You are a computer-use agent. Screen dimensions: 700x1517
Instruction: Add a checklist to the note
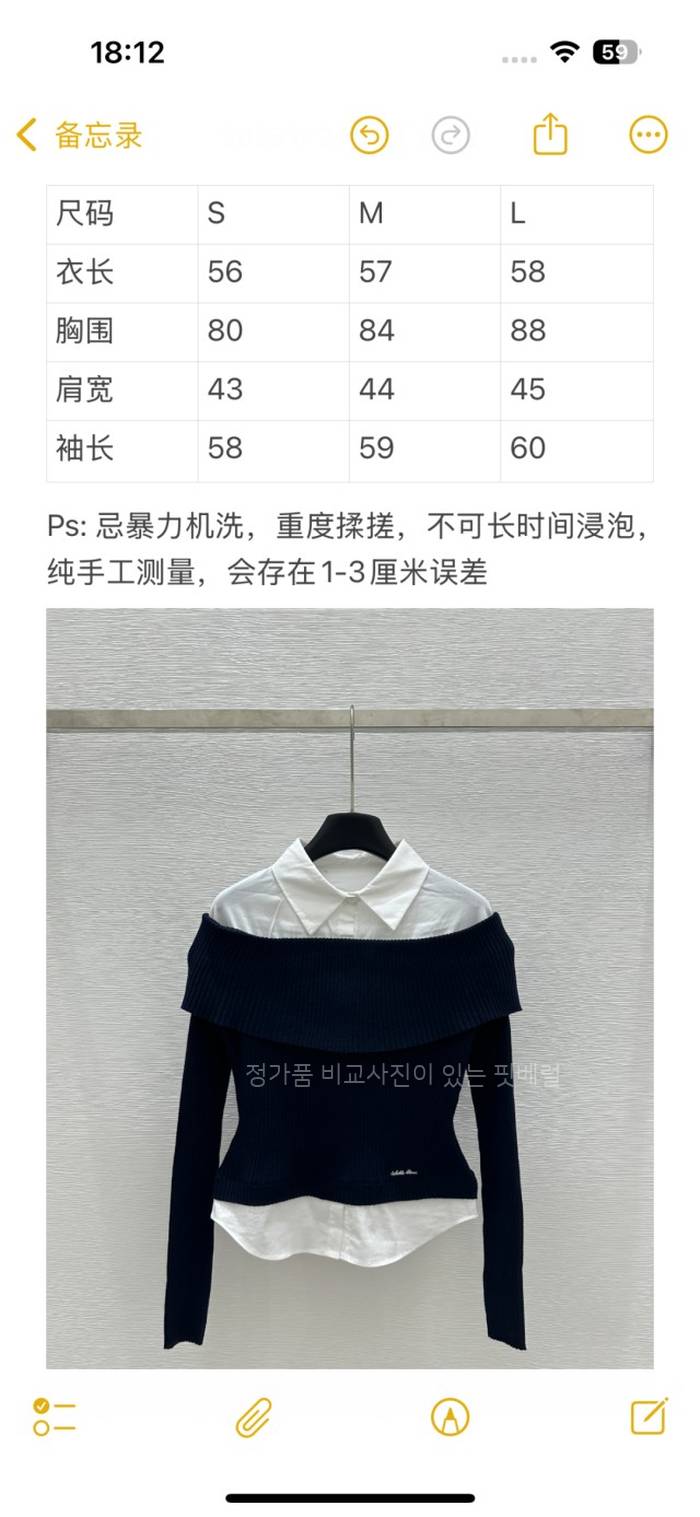[54, 1416]
